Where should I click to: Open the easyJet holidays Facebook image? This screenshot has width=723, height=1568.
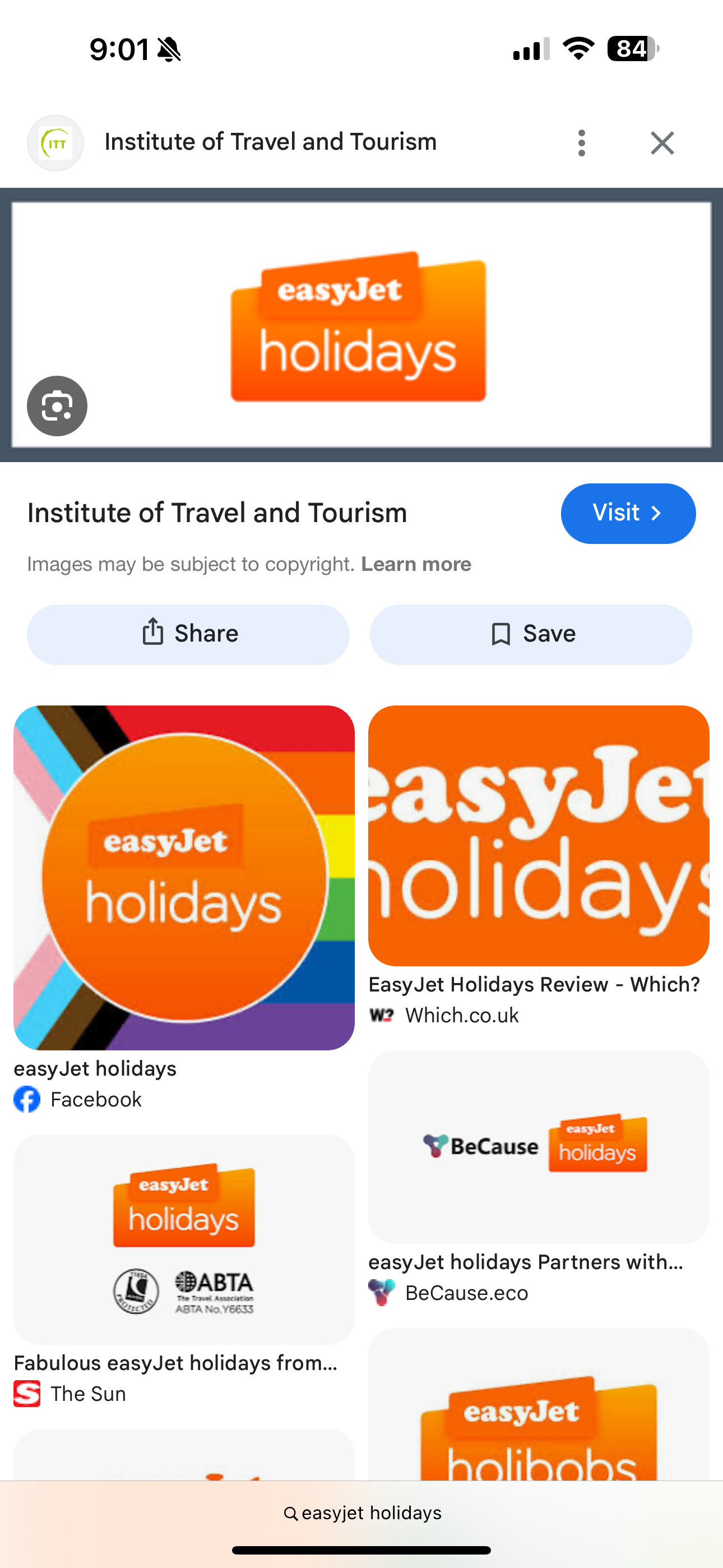click(x=184, y=878)
